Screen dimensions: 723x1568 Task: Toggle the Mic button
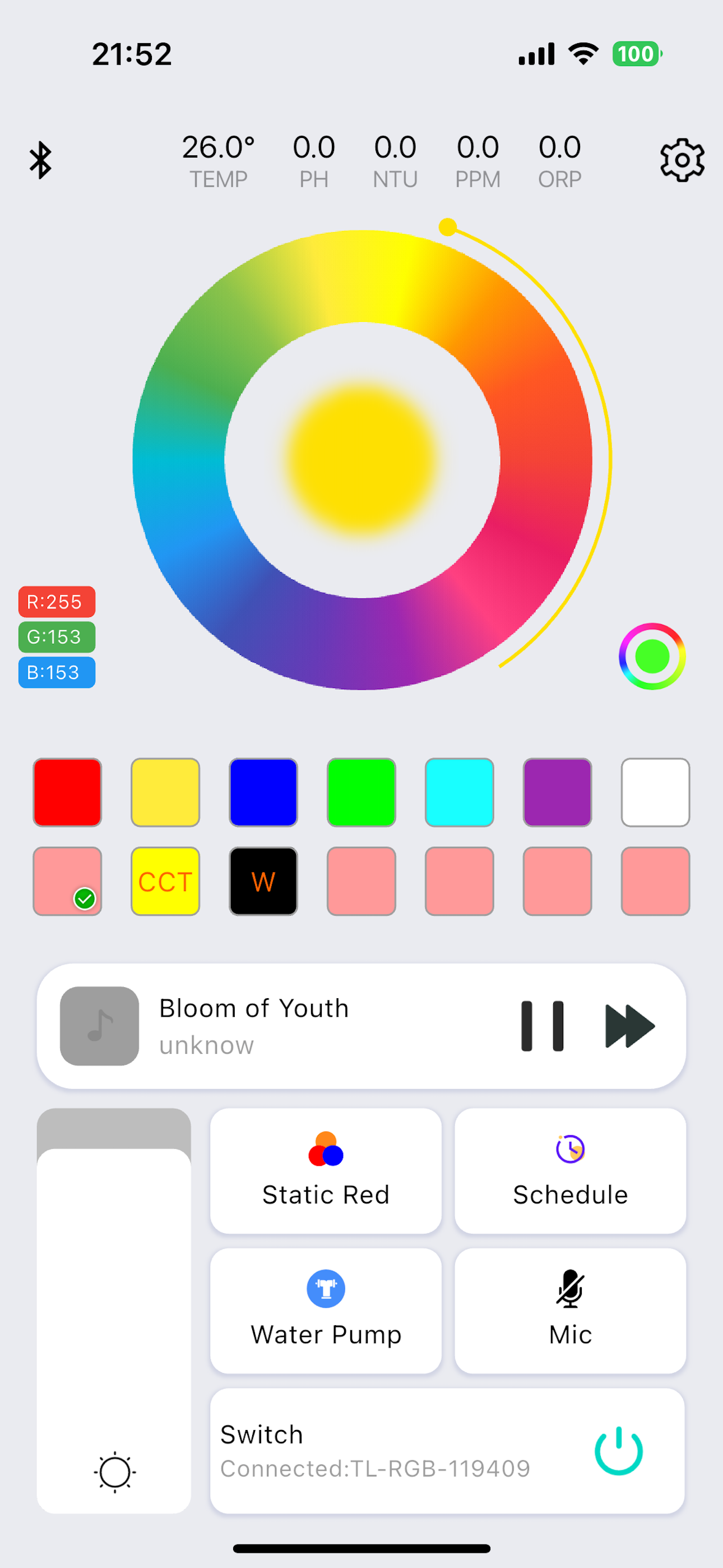pyautogui.click(x=570, y=1311)
